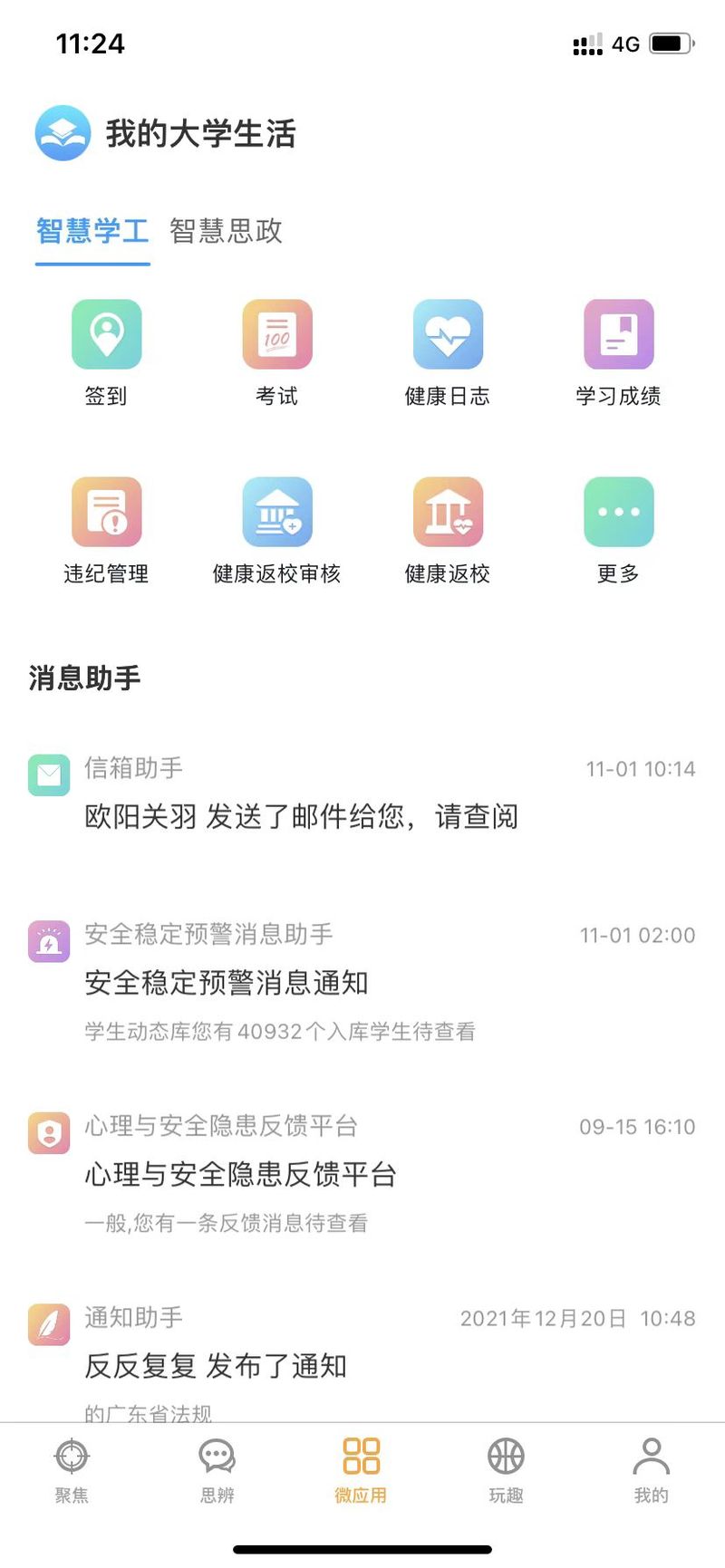
Task: Select the 微应用 tab
Action: (x=361, y=1471)
